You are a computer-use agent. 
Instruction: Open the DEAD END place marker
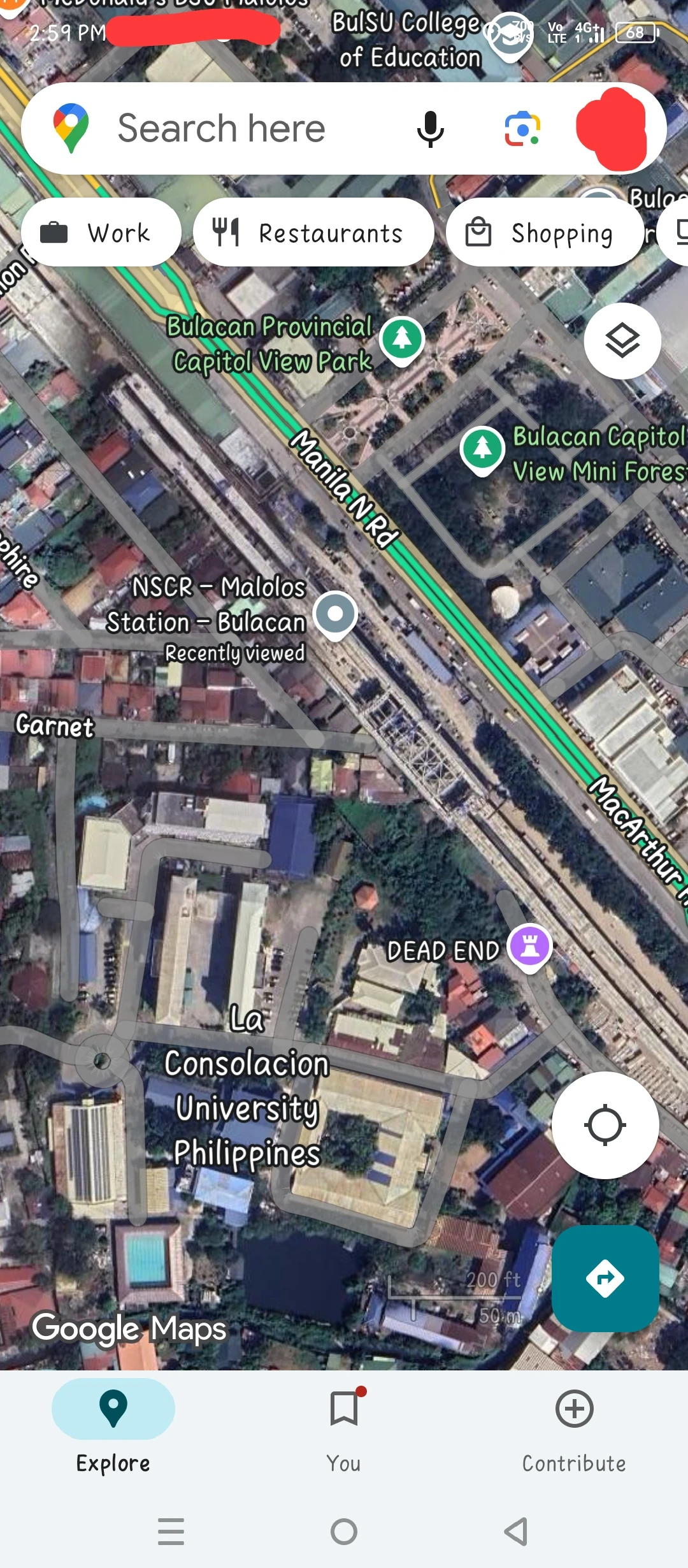pyautogui.click(x=529, y=946)
